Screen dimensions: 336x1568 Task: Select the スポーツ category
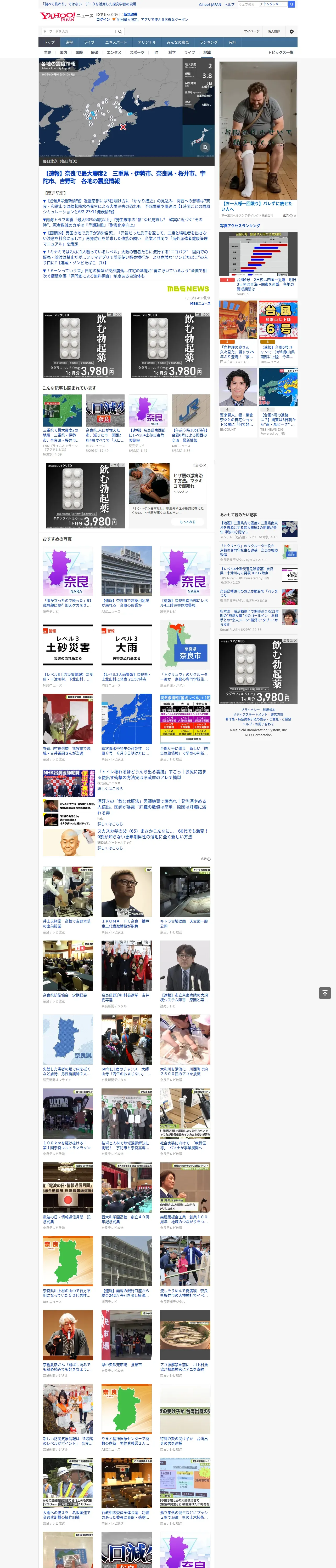[x=137, y=52]
